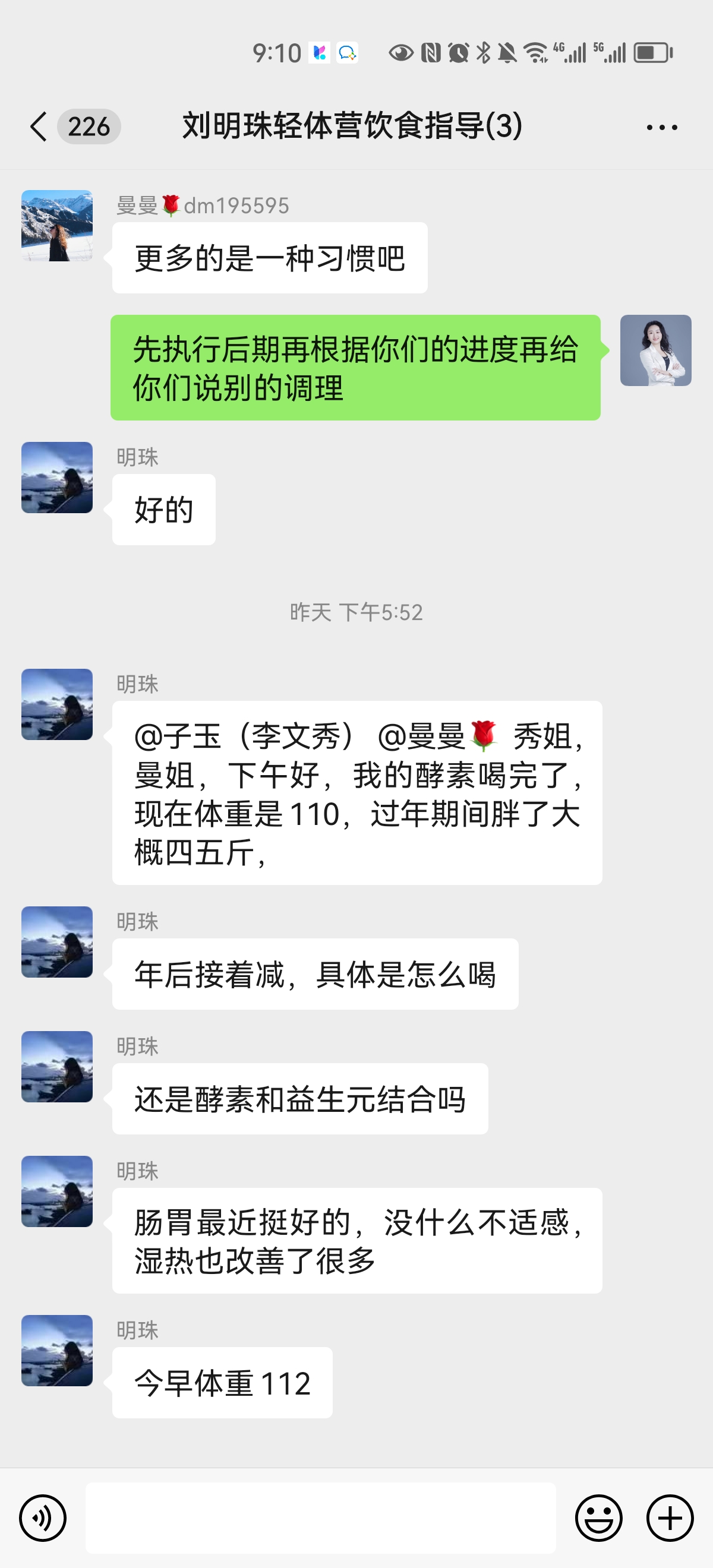Open 曼曼's profile via snowy mountain avatar
The height and width of the screenshot is (1568, 713).
[x=57, y=226]
